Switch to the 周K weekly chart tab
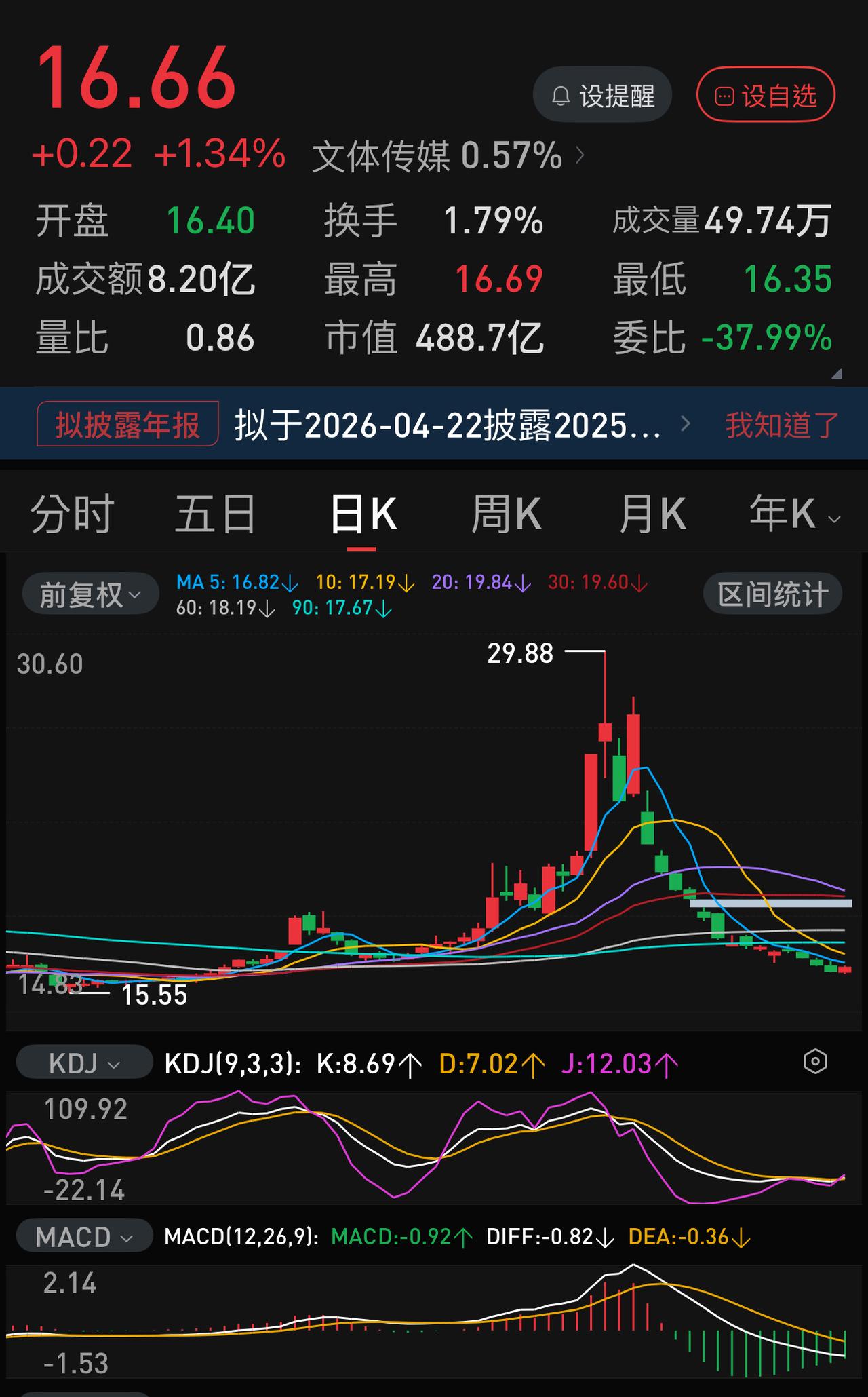 tap(507, 513)
